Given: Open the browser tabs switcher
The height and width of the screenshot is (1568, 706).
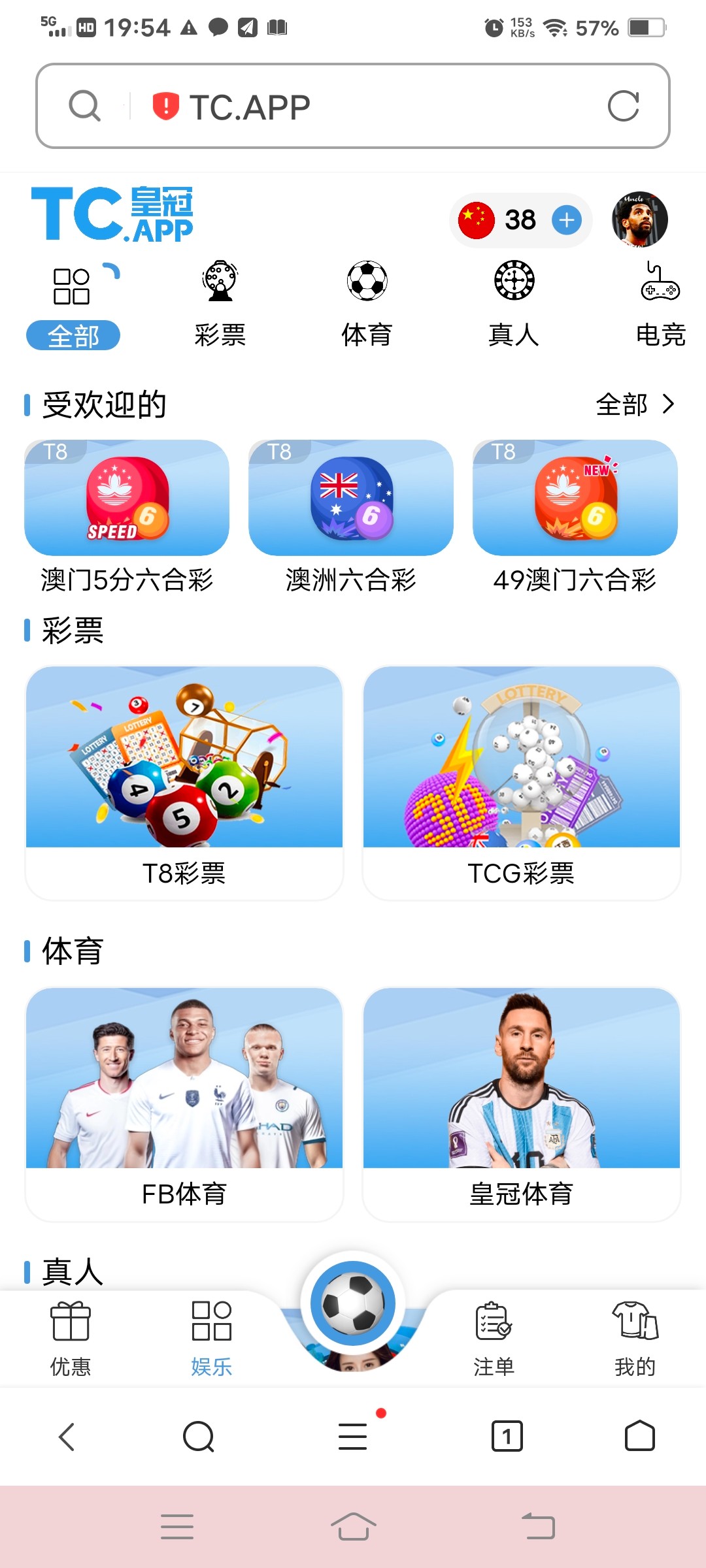Looking at the screenshot, I should tap(507, 1436).
